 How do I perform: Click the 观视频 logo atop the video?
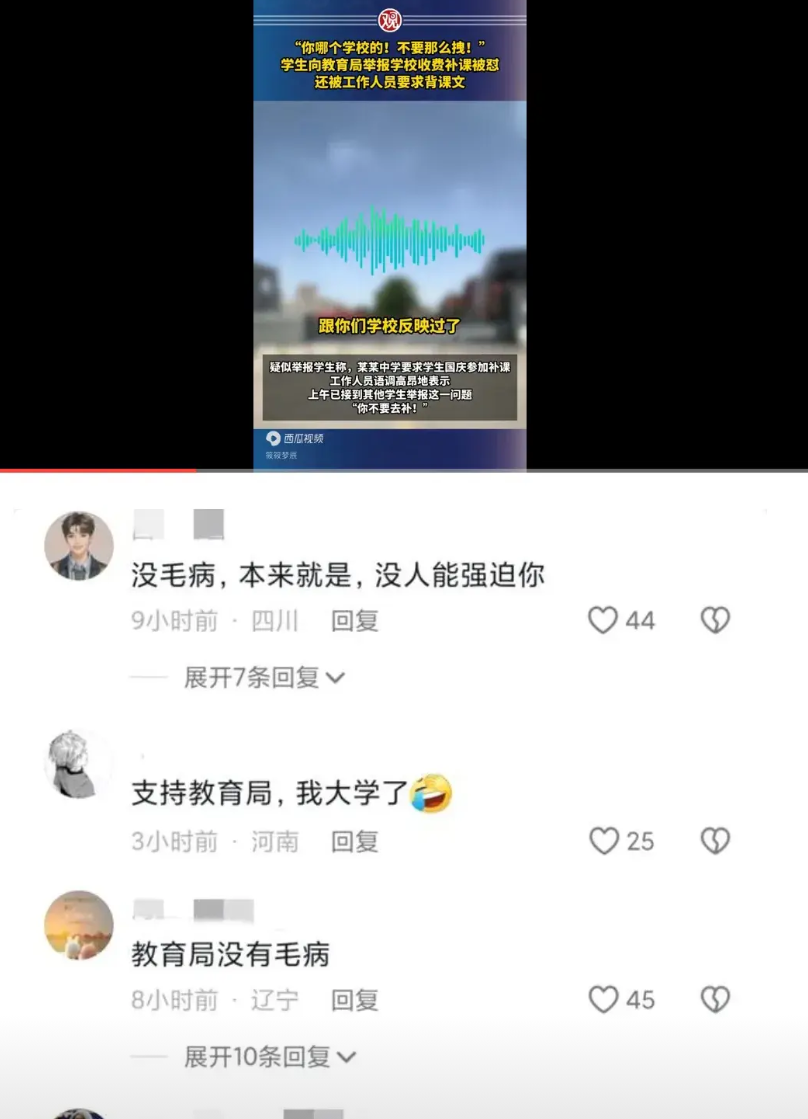tap(389, 18)
